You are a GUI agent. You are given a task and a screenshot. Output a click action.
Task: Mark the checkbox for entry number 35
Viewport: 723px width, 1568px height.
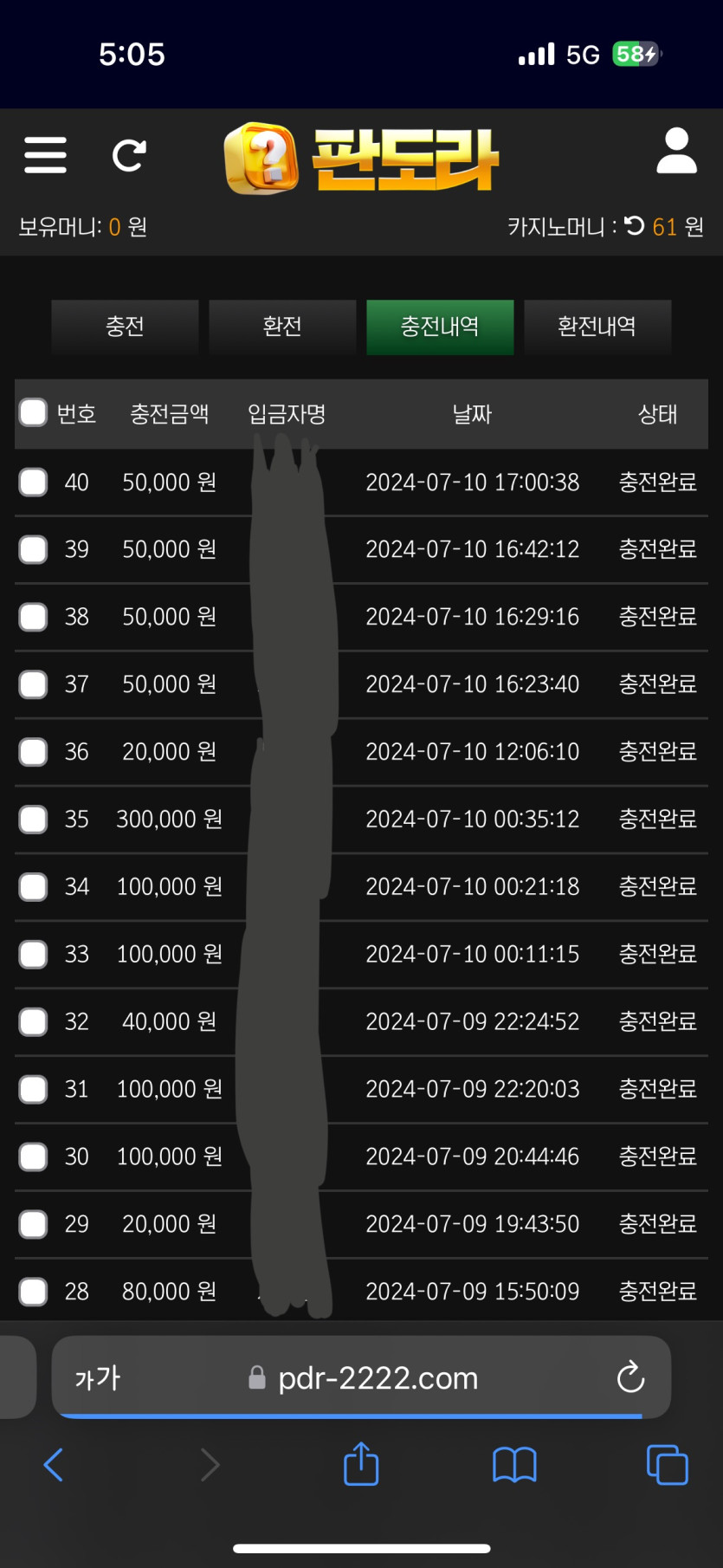pyautogui.click(x=34, y=820)
